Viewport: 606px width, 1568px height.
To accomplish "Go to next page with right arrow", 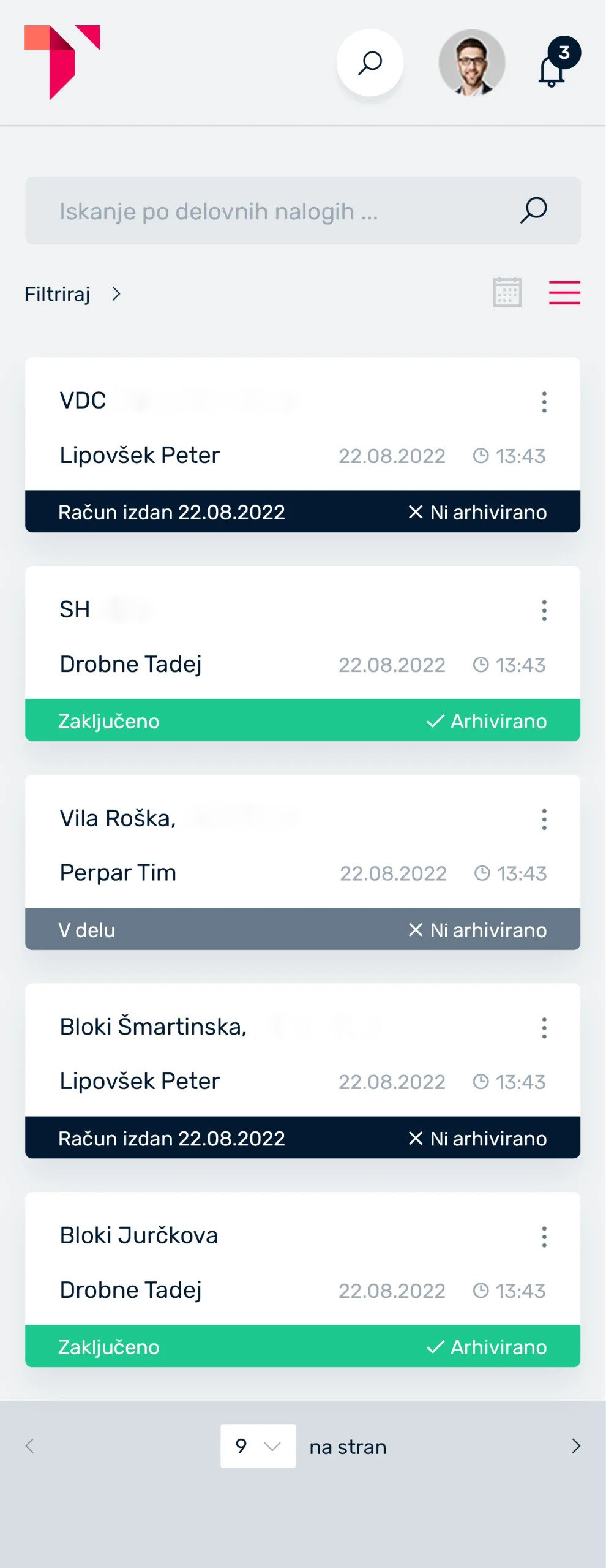I will pyautogui.click(x=576, y=1447).
